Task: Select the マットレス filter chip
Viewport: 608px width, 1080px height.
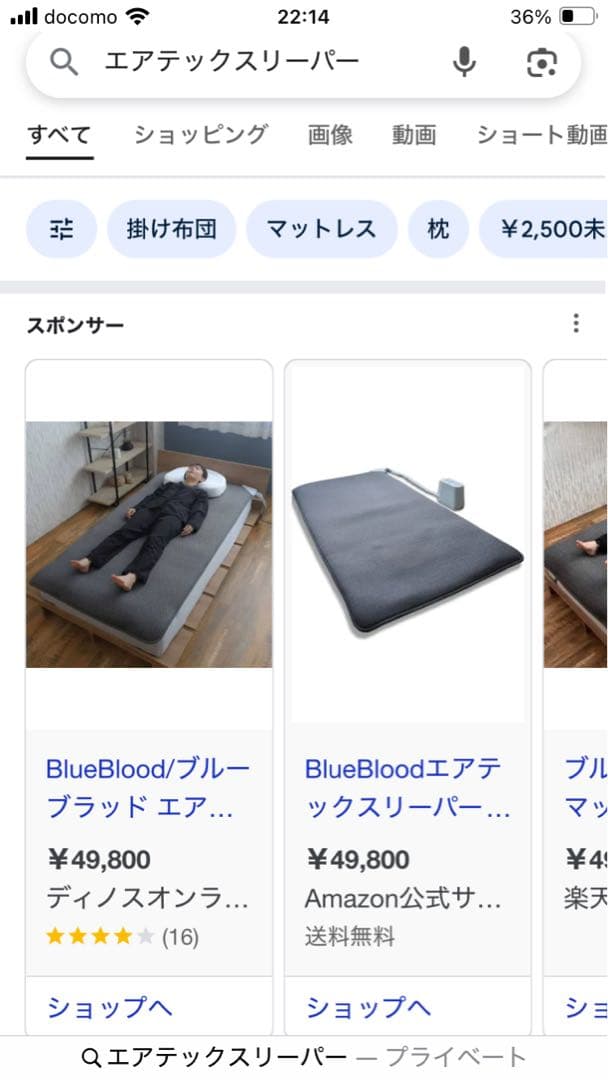Action: coord(321,229)
